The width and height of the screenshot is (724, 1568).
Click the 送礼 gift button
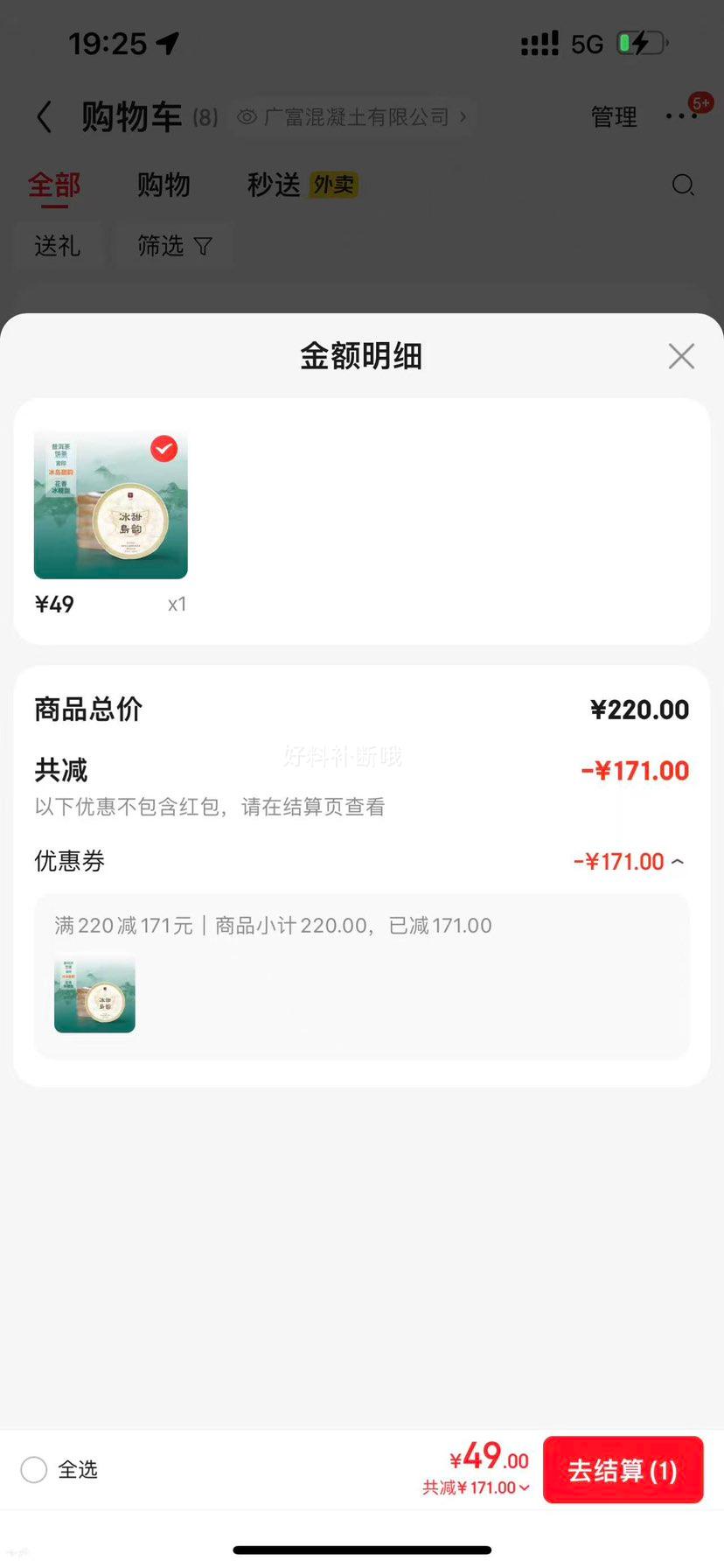pyautogui.click(x=59, y=246)
